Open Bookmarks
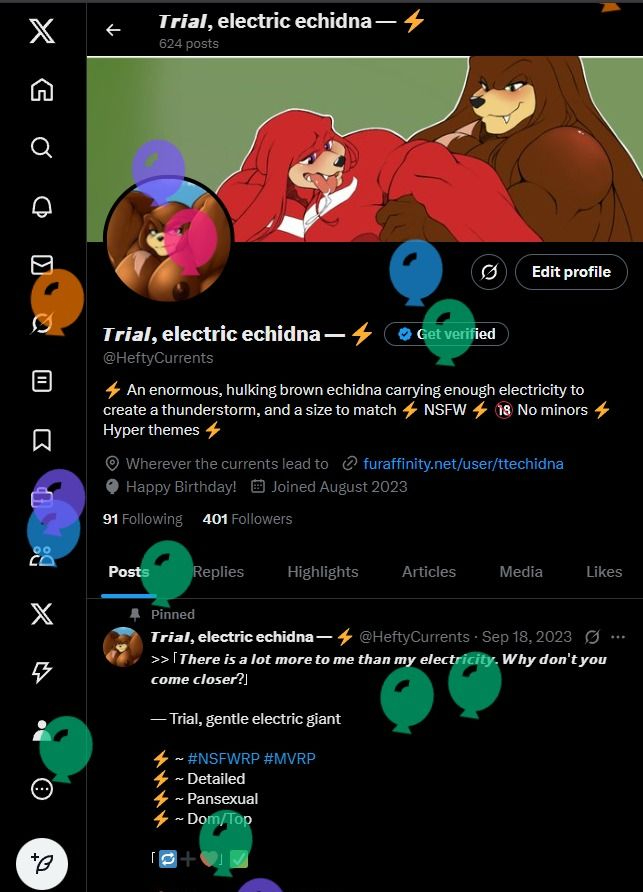This screenshot has width=643, height=892. (x=42, y=439)
